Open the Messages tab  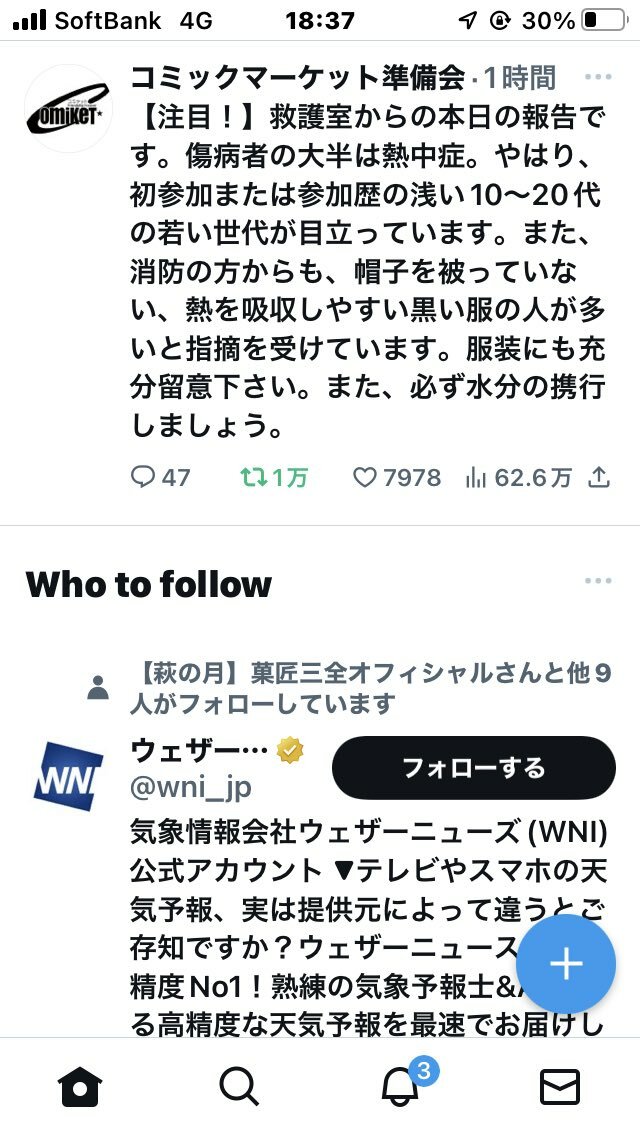[559, 1086]
